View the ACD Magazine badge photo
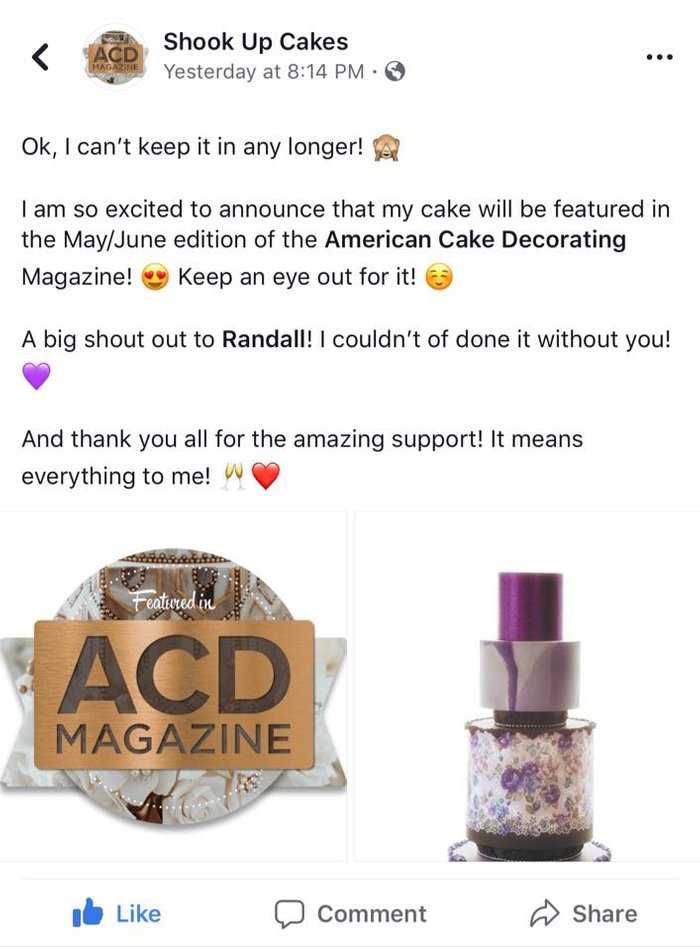Viewport: 700px width, 949px height. 173,688
